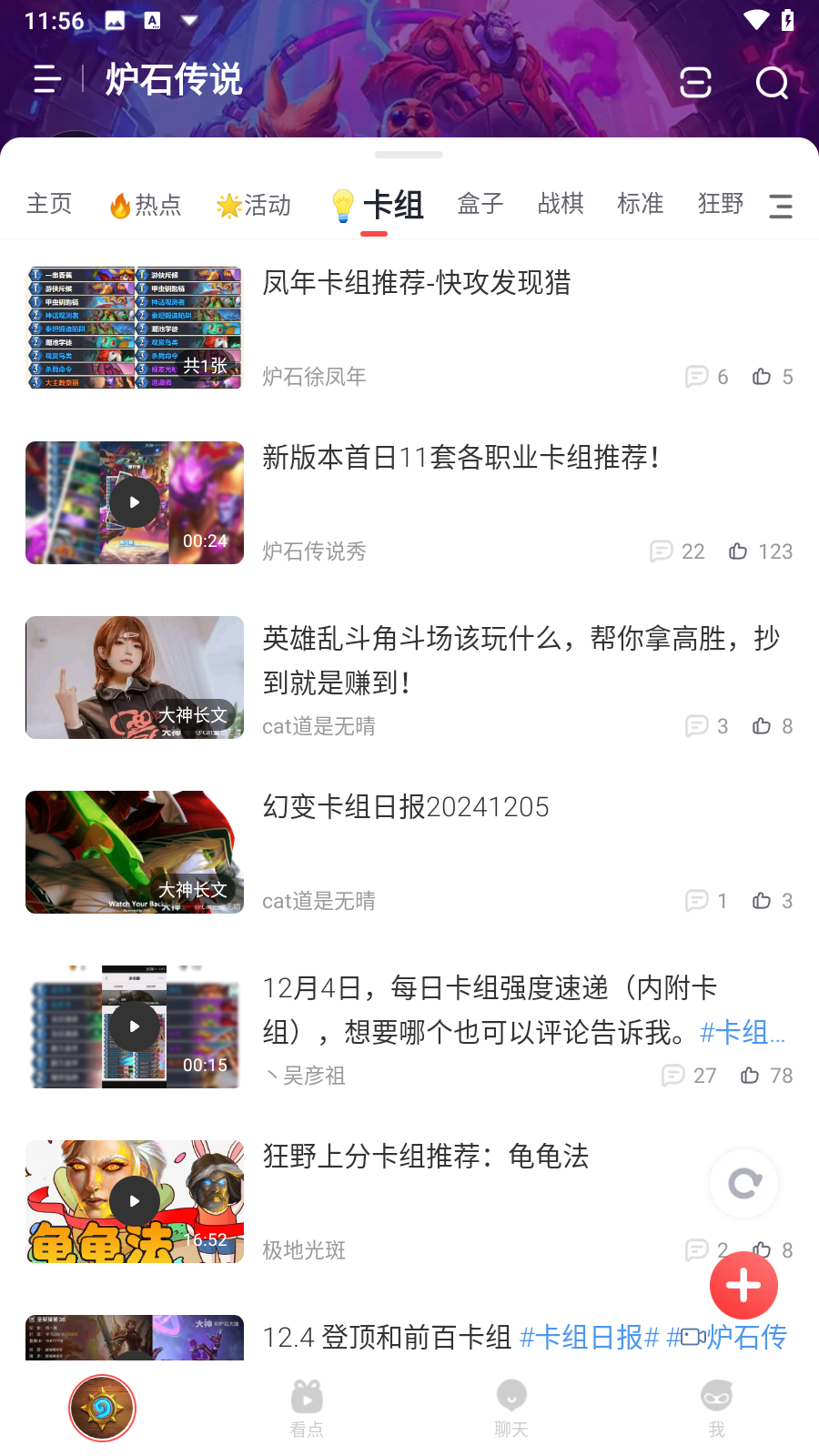Switch to the 热点 tab
This screenshot has width=819, height=1456.
tap(147, 206)
